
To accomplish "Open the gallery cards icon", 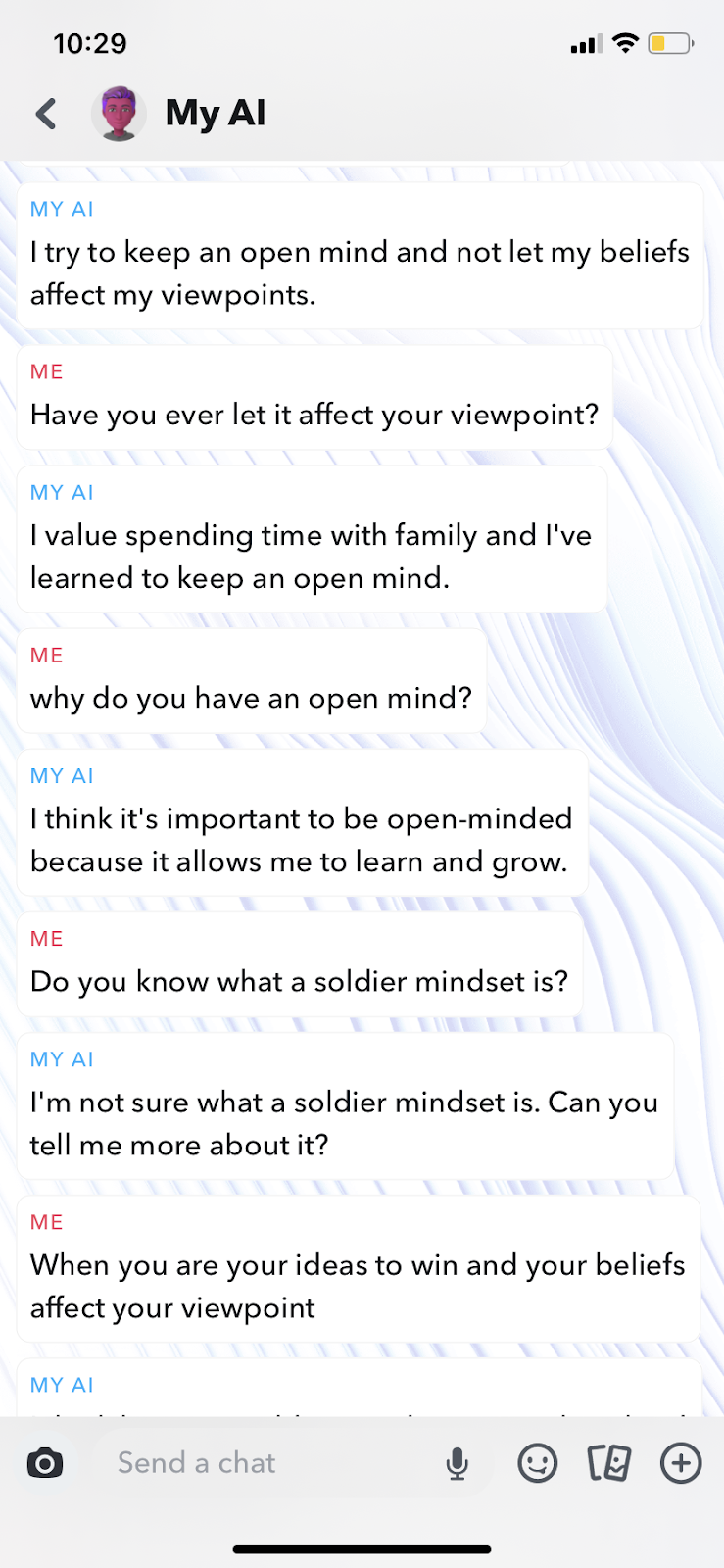I will click(x=608, y=1463).
